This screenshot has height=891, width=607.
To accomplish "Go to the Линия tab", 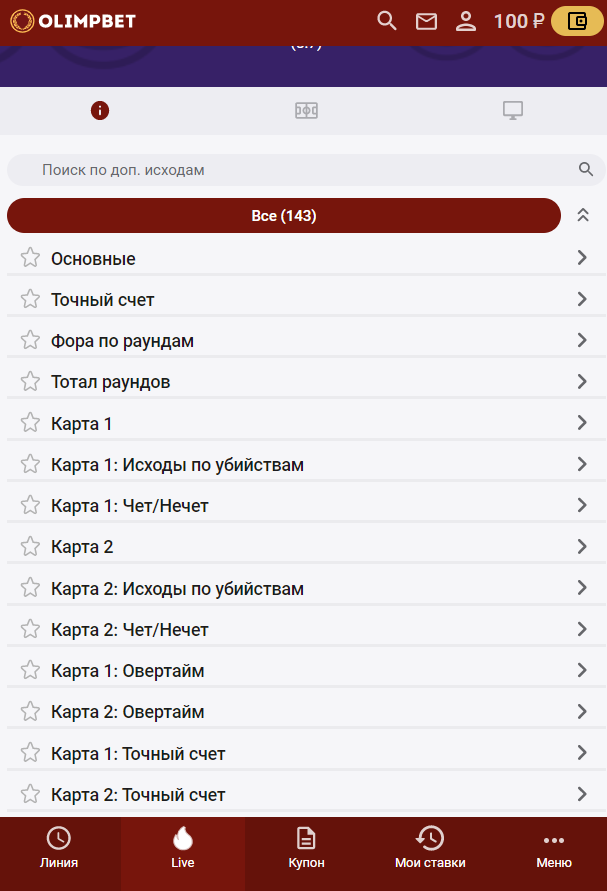I will coord(59,848).
